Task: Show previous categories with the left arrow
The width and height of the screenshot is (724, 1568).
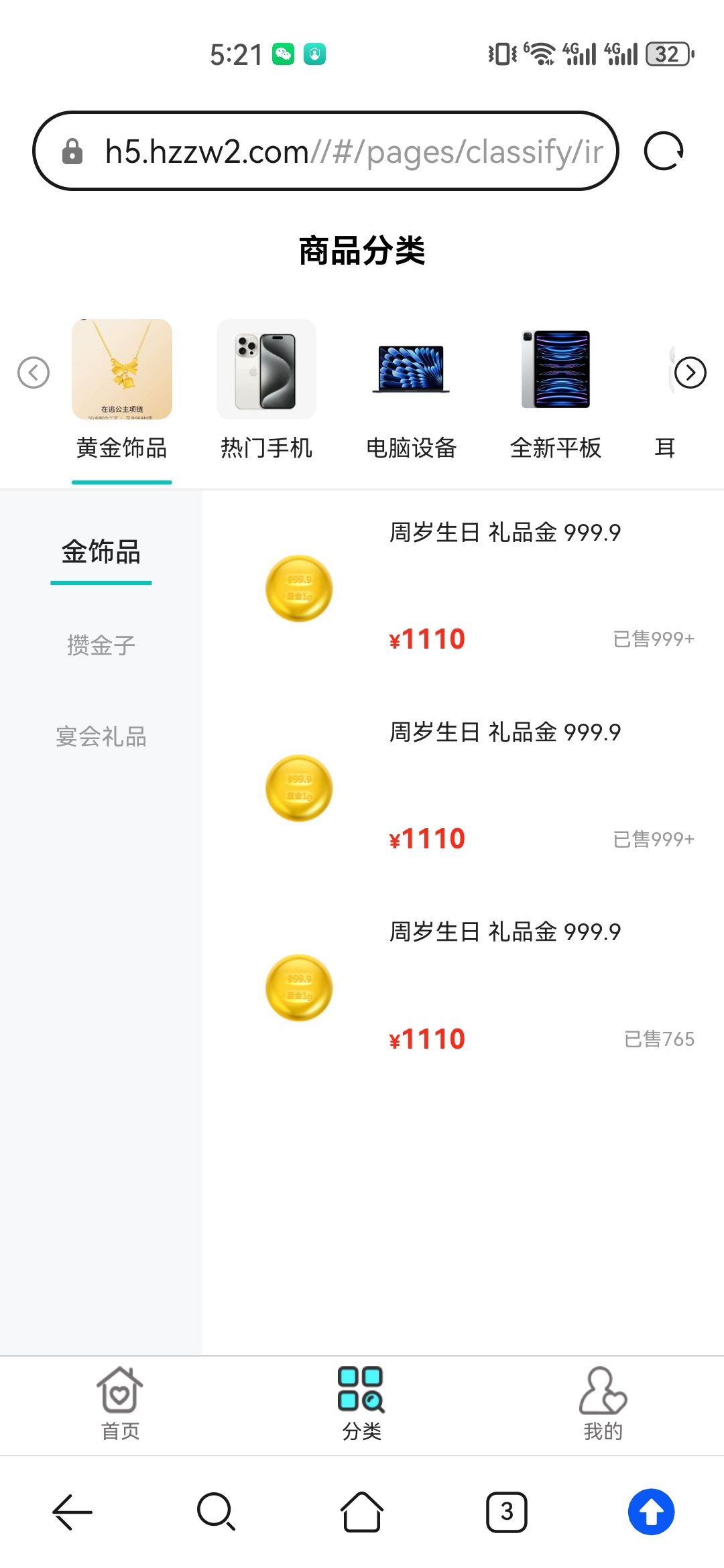Action: click(x=34, y=373)
